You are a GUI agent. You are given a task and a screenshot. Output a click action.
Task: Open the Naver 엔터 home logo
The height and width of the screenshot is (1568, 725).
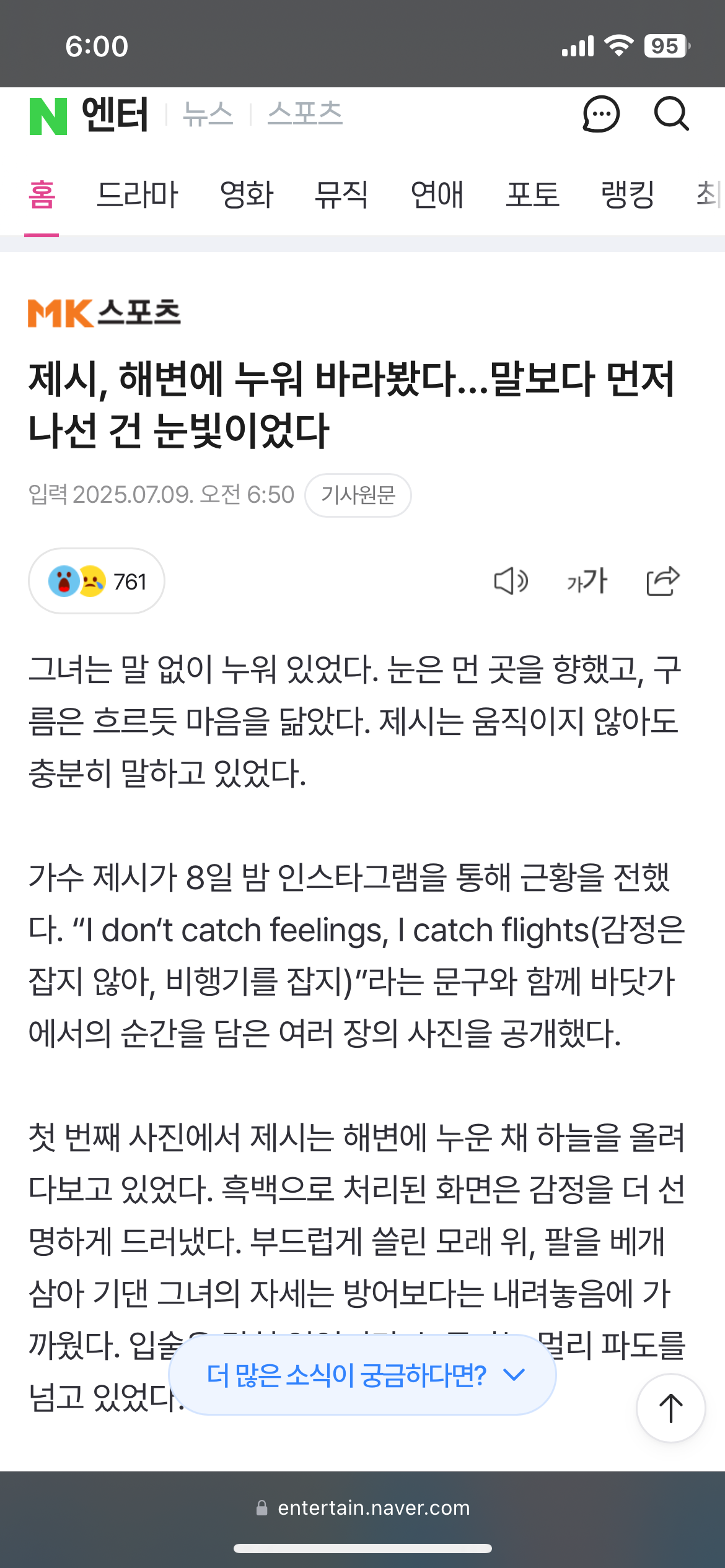[x=89, y=115]
